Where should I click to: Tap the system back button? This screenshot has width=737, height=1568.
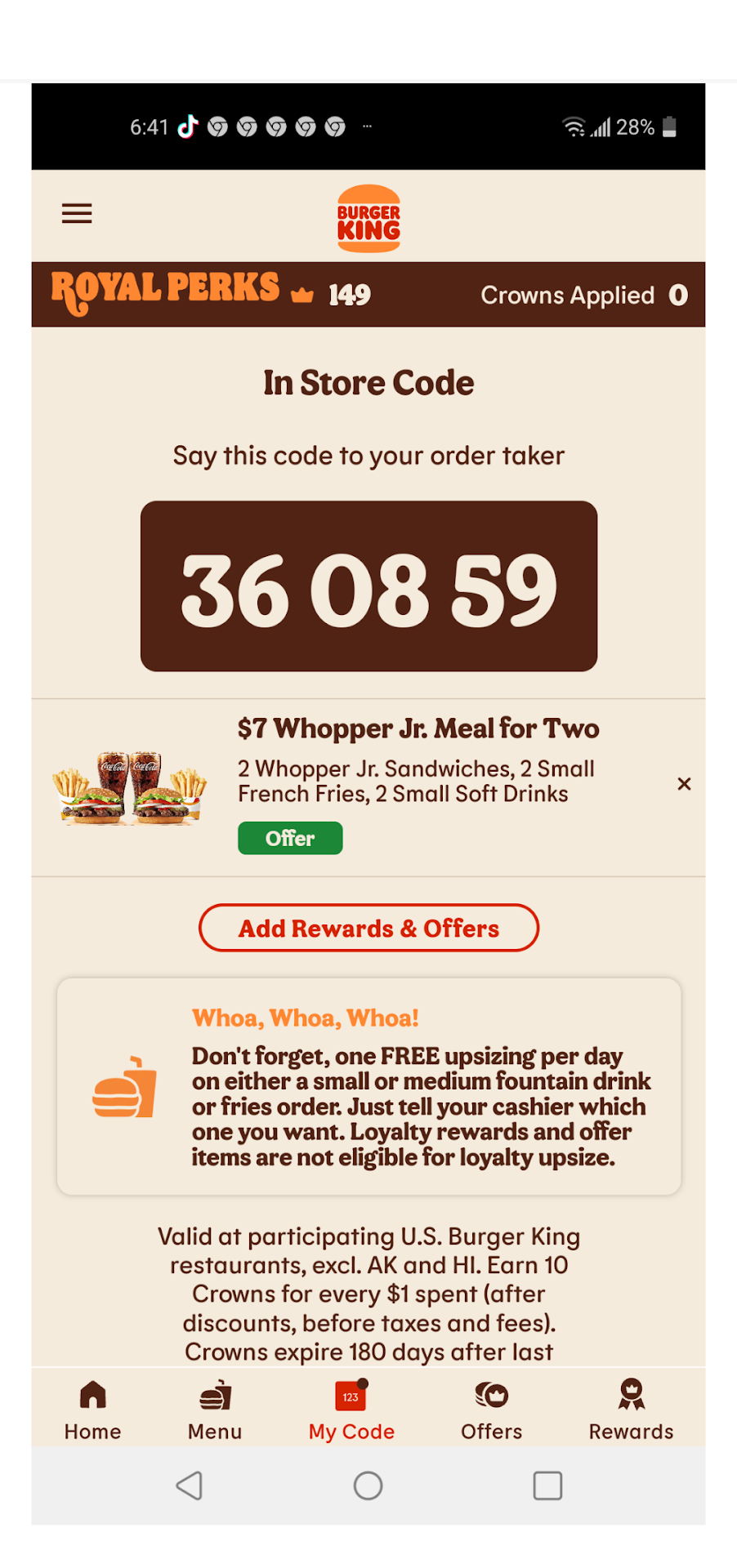click(x=190, y=1486)
